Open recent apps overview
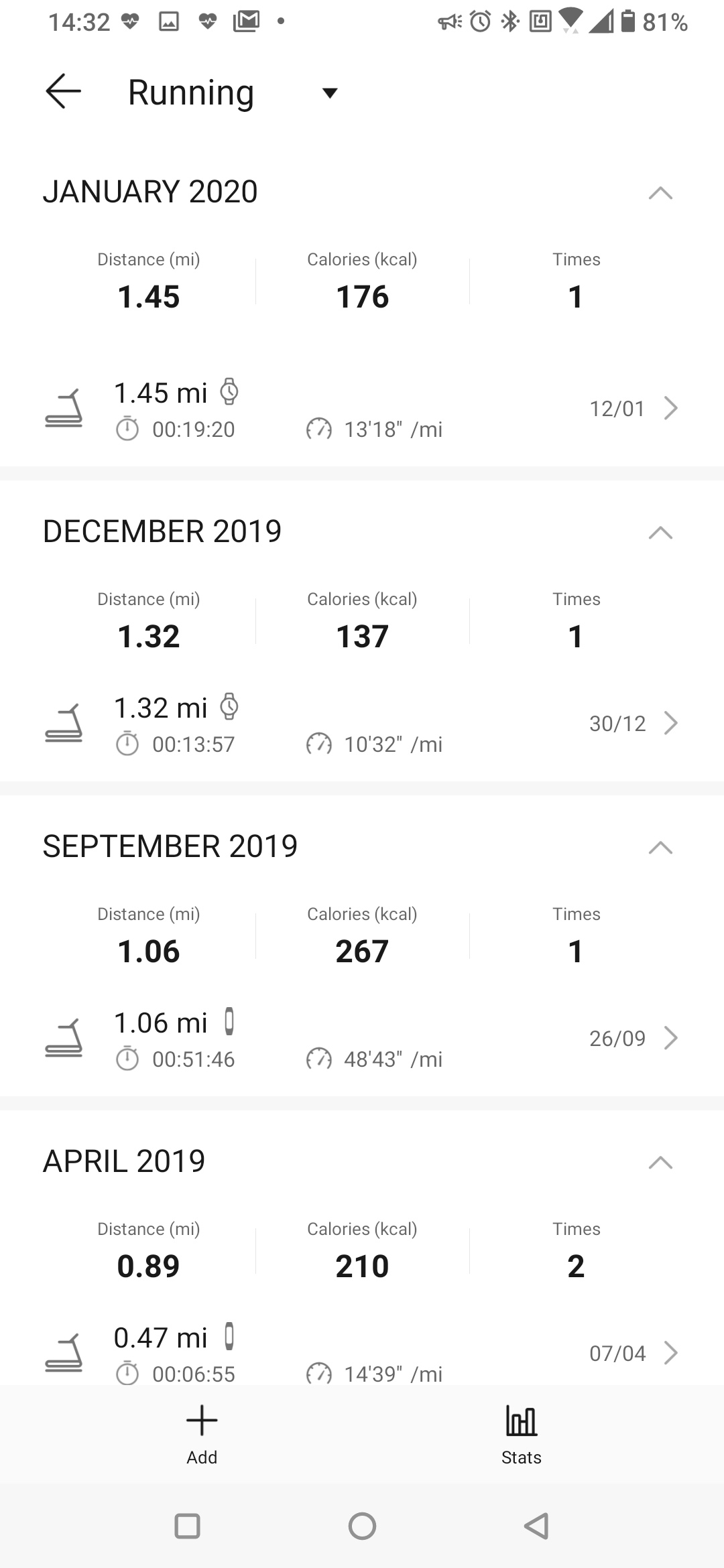The height and width of the screenshot is (1568, 724). tap(187, 1526)
